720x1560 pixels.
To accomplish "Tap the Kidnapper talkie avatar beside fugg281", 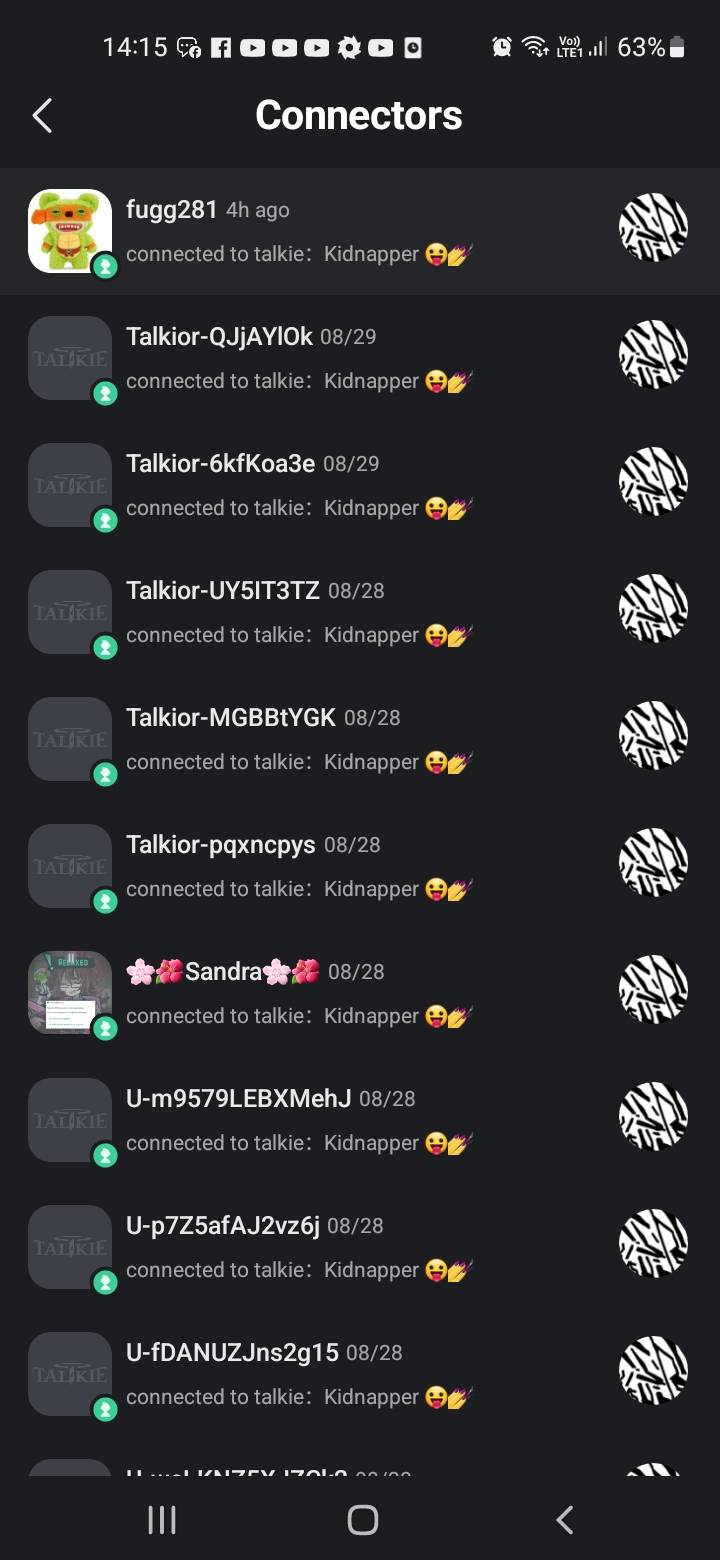I will click(653, 228).
